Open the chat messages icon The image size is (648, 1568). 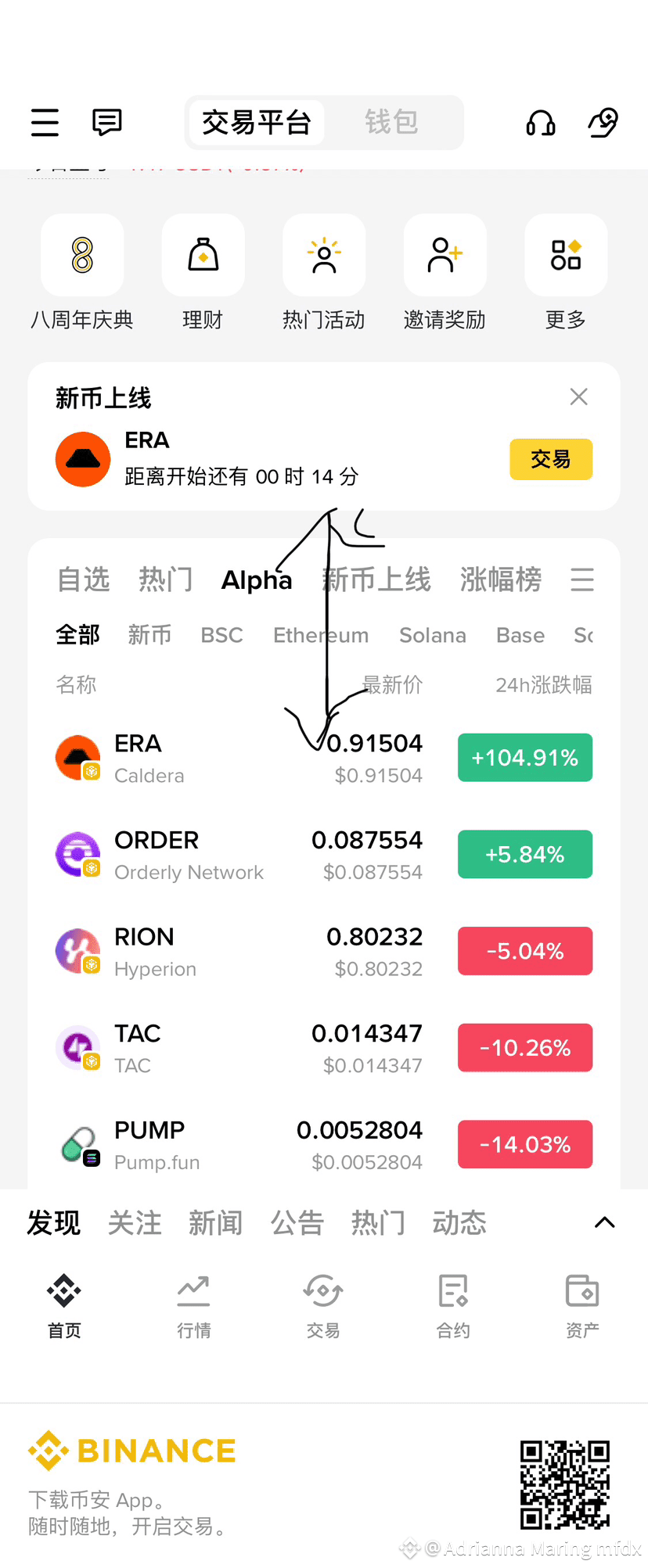tap(106, 122)
